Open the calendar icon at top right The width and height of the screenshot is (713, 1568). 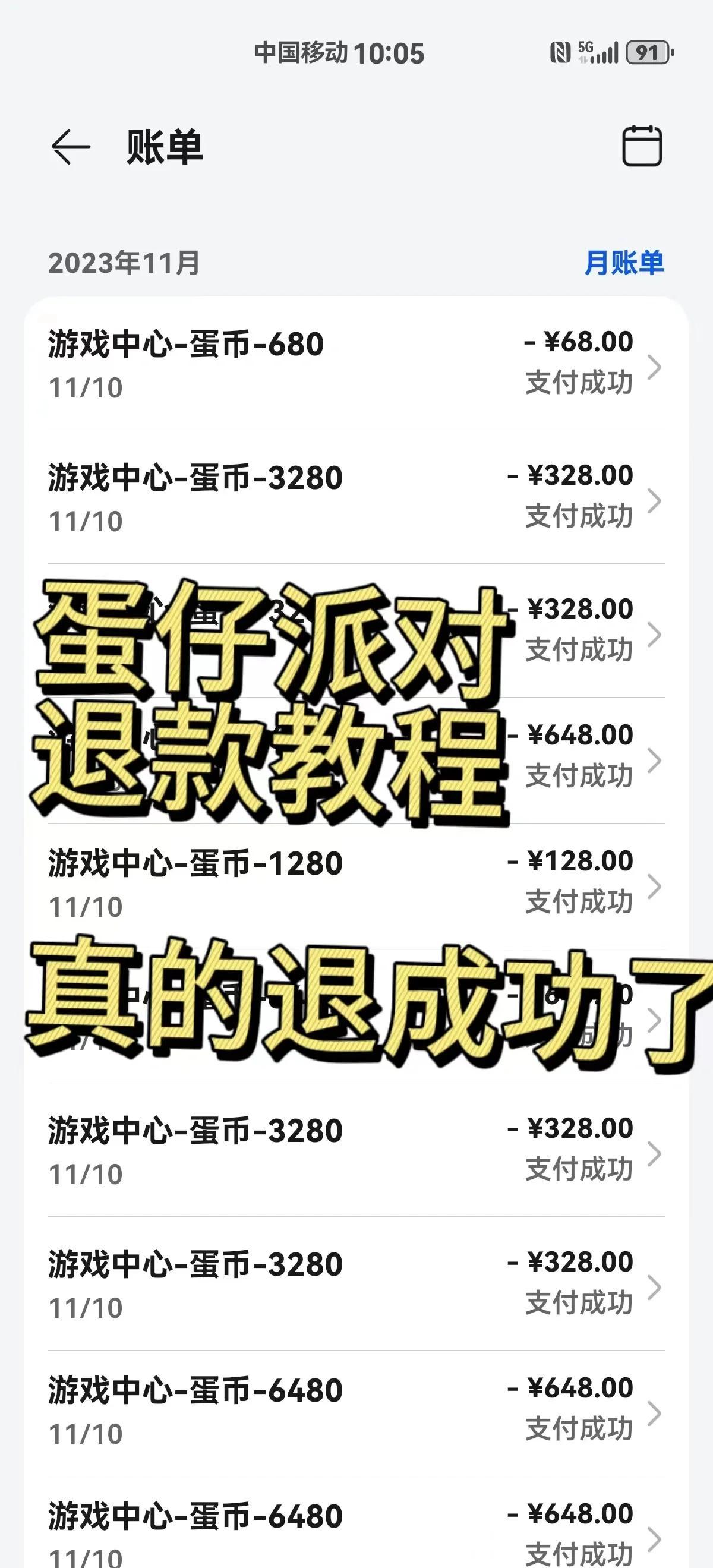(x=642, y=146)
